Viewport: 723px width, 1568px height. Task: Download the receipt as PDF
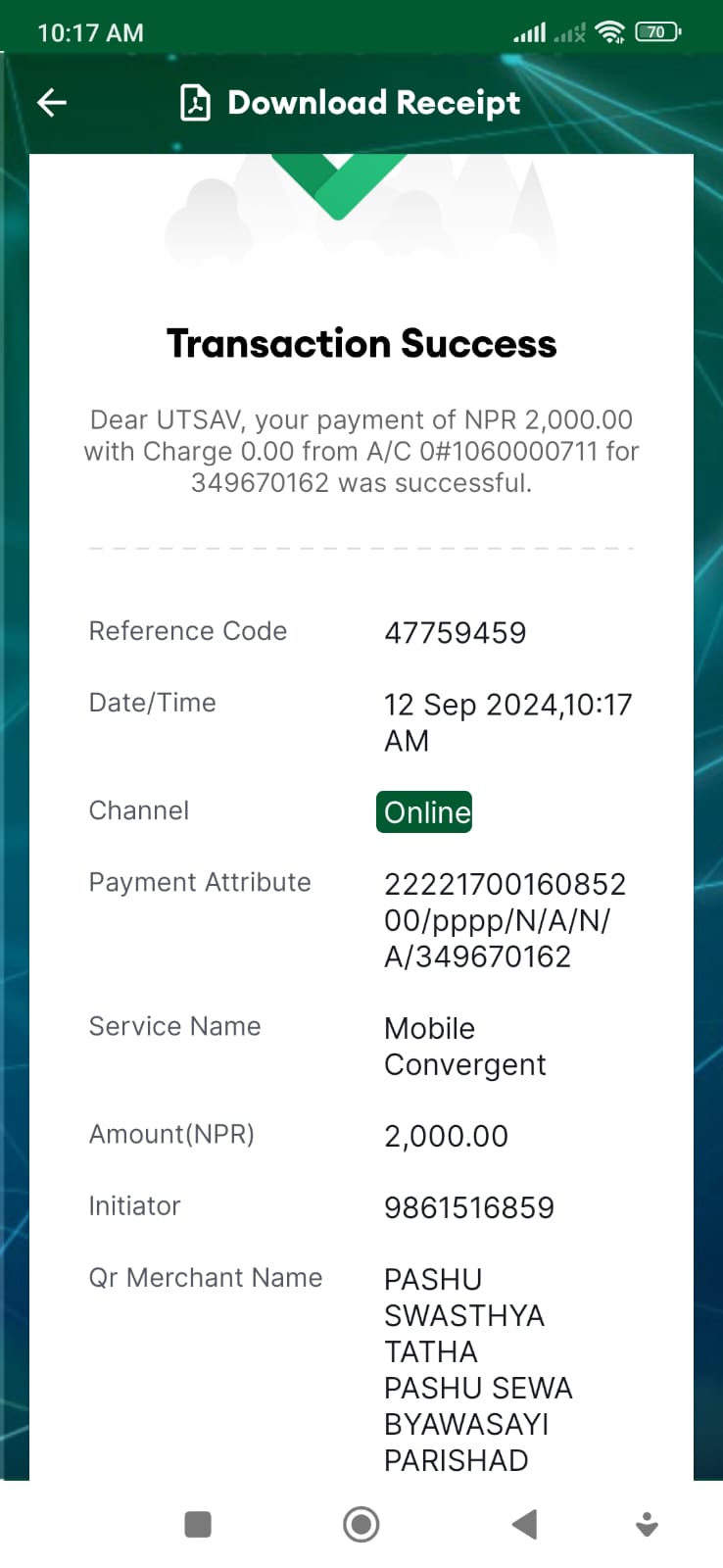coord(351,103)
